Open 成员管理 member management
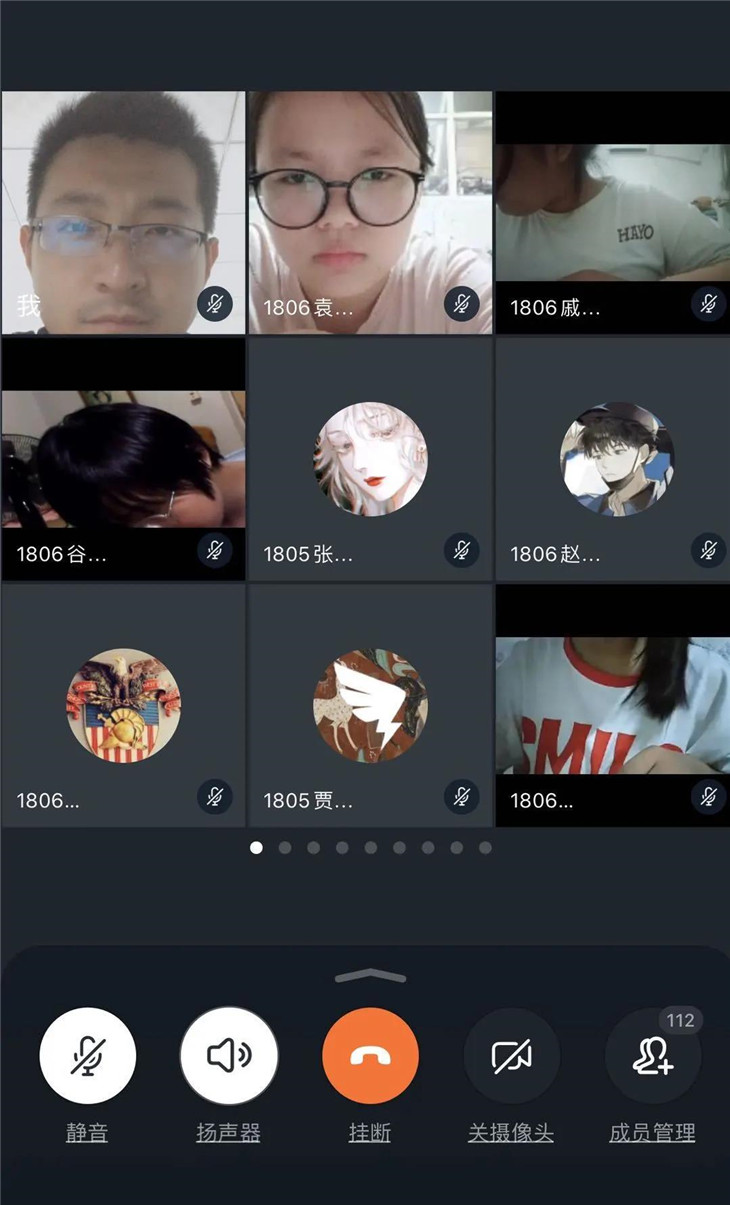This screenshot has width=730, height=1205. (652, 1056)
